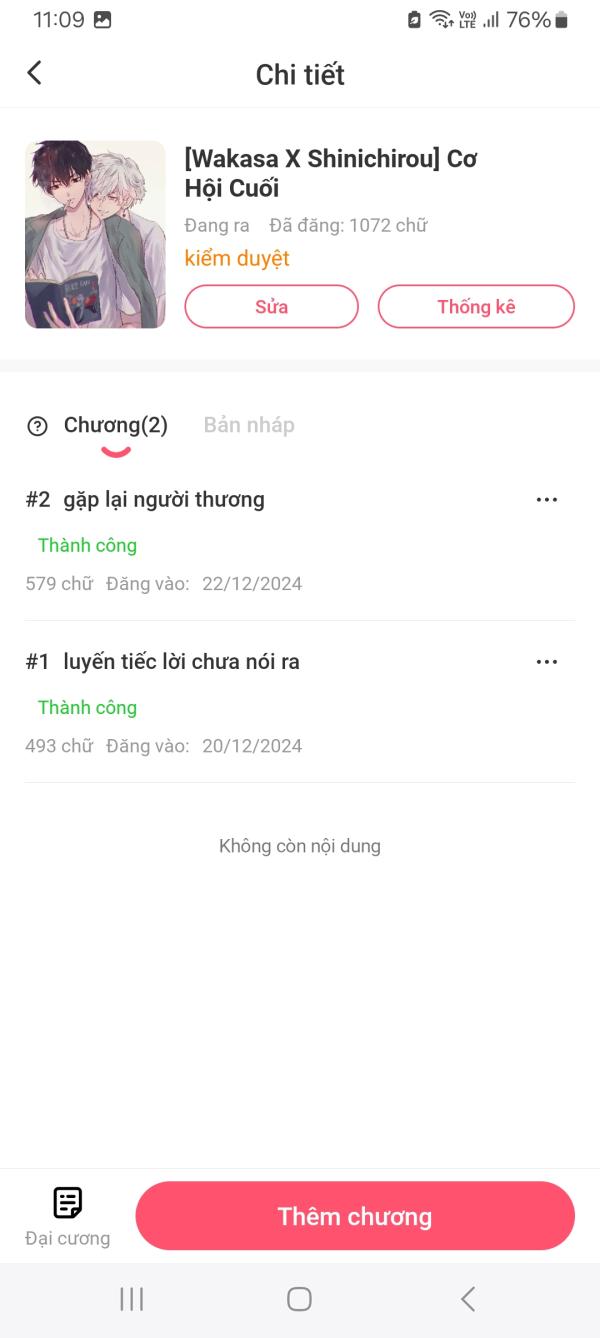Open the Sửa button to edit story
Screen dimensions: 600x1338
271,307
